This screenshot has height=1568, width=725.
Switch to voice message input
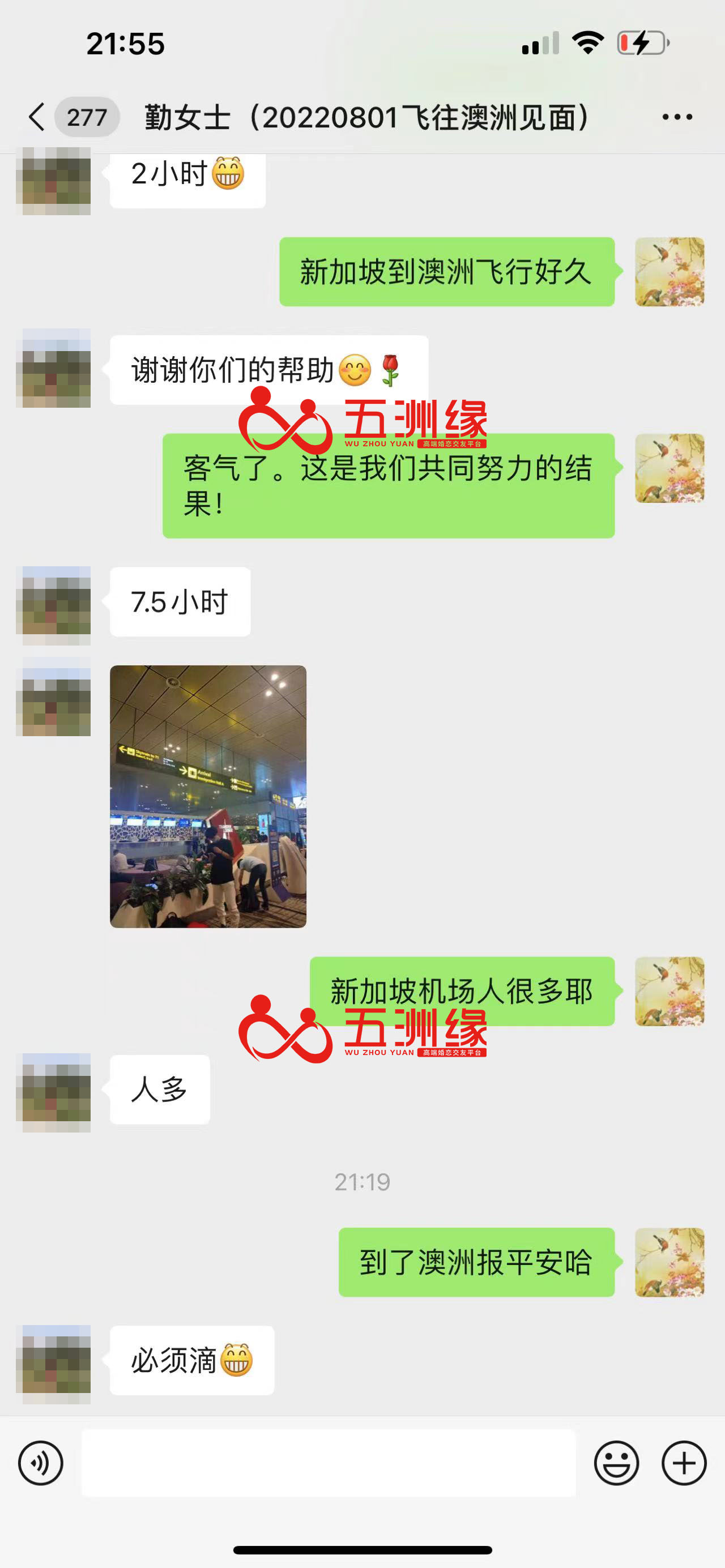click(41, 1463)
